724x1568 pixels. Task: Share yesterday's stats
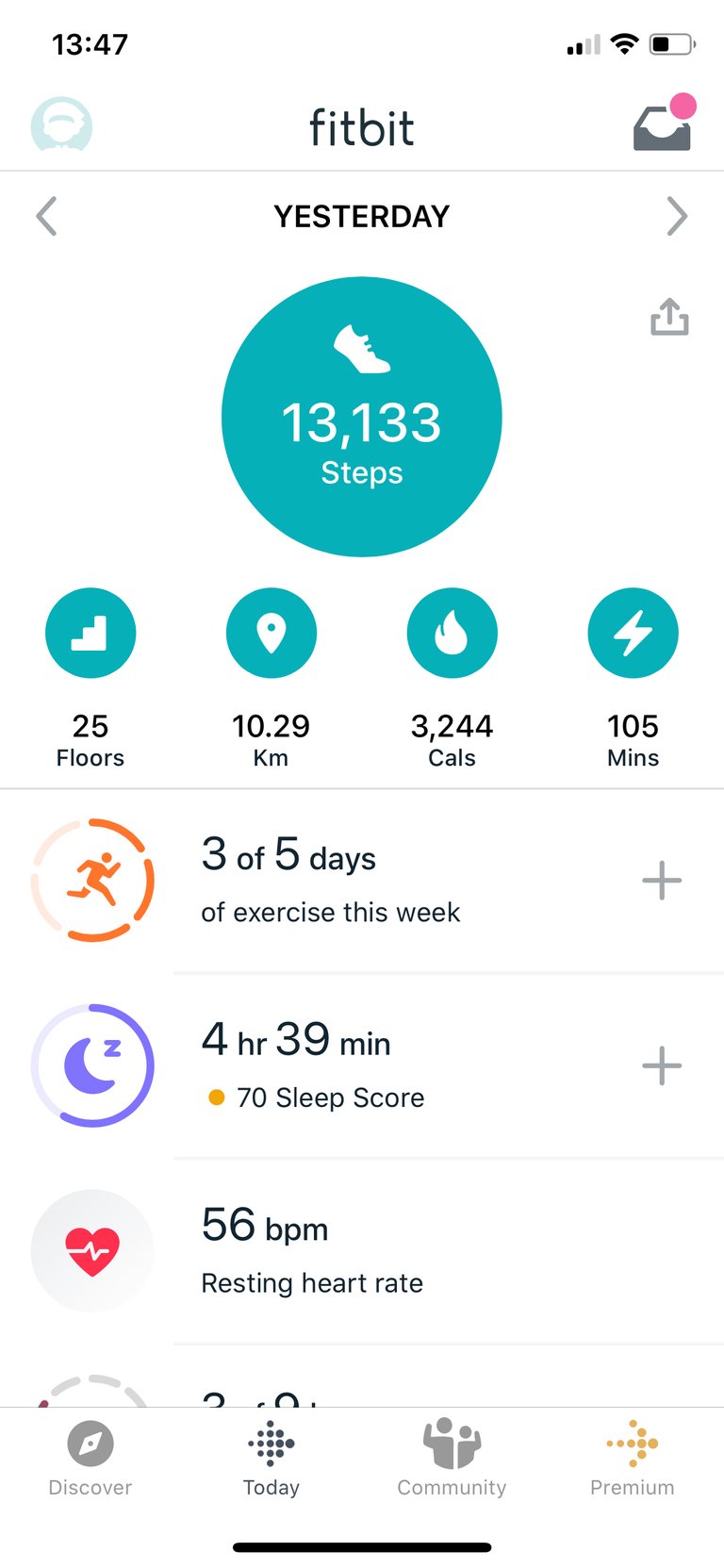pyautogui.click(x=669, y=317)
